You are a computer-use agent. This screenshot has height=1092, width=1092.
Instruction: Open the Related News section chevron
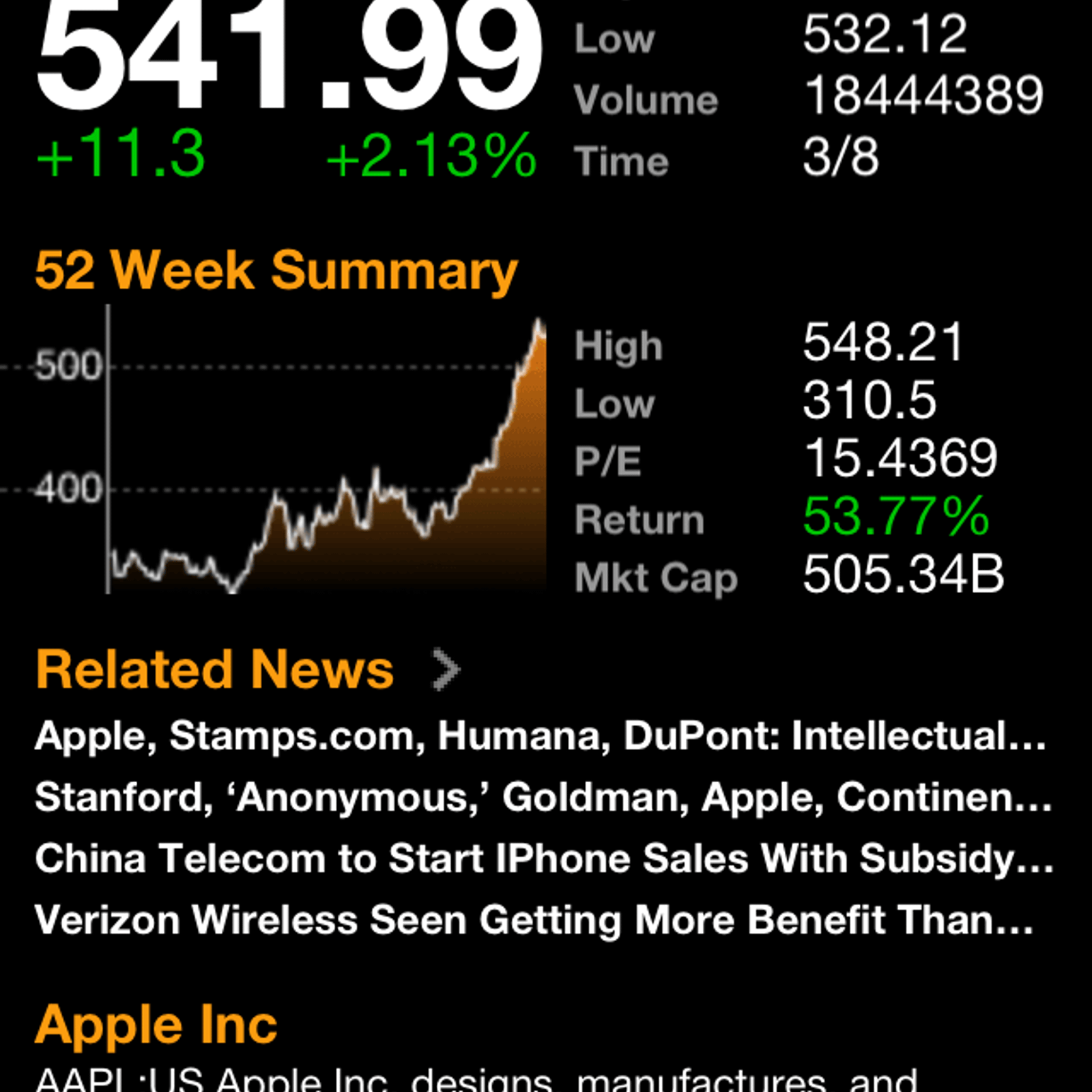pos(446,670)
